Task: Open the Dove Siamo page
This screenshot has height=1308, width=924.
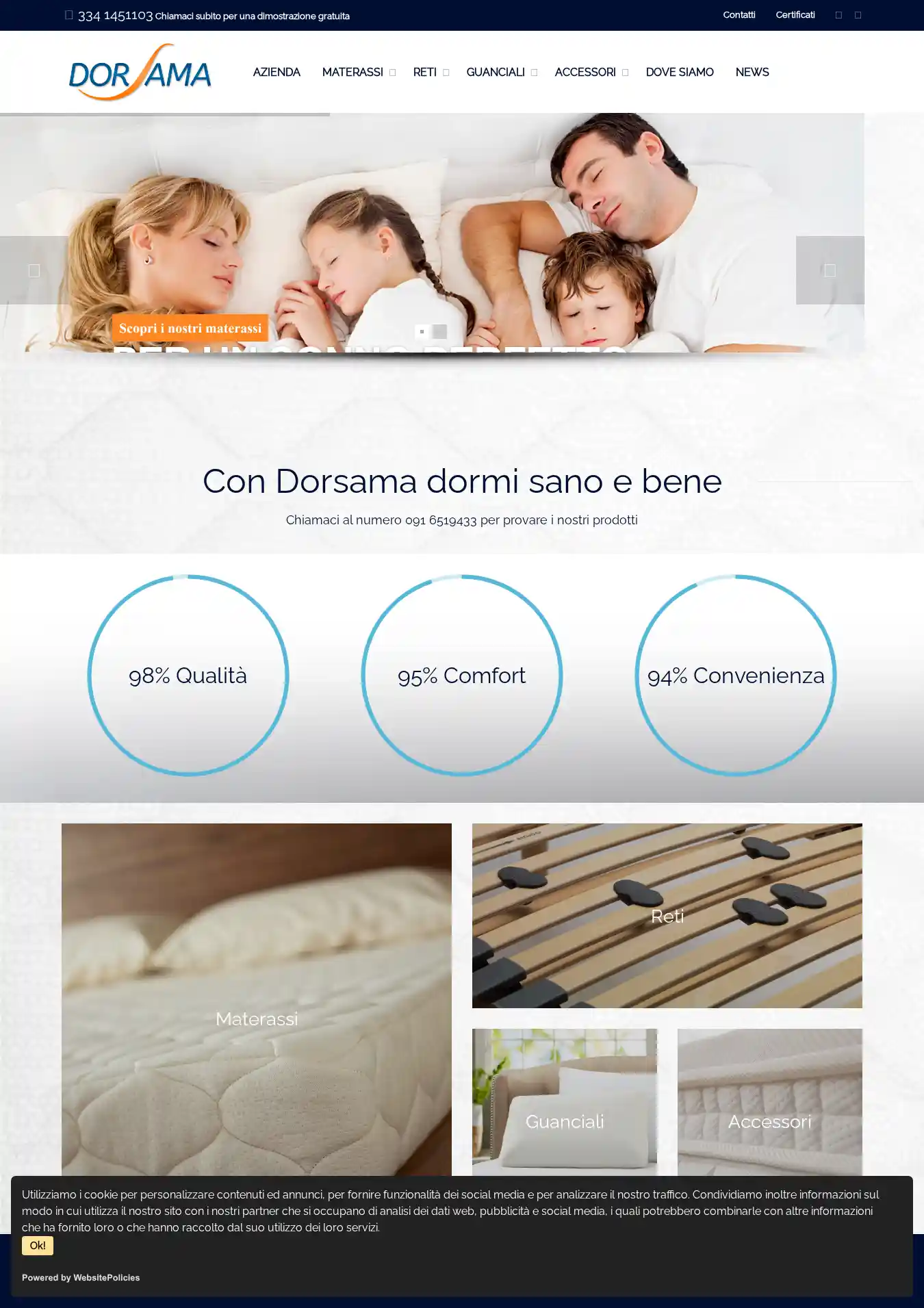Action: pos(679,72)
